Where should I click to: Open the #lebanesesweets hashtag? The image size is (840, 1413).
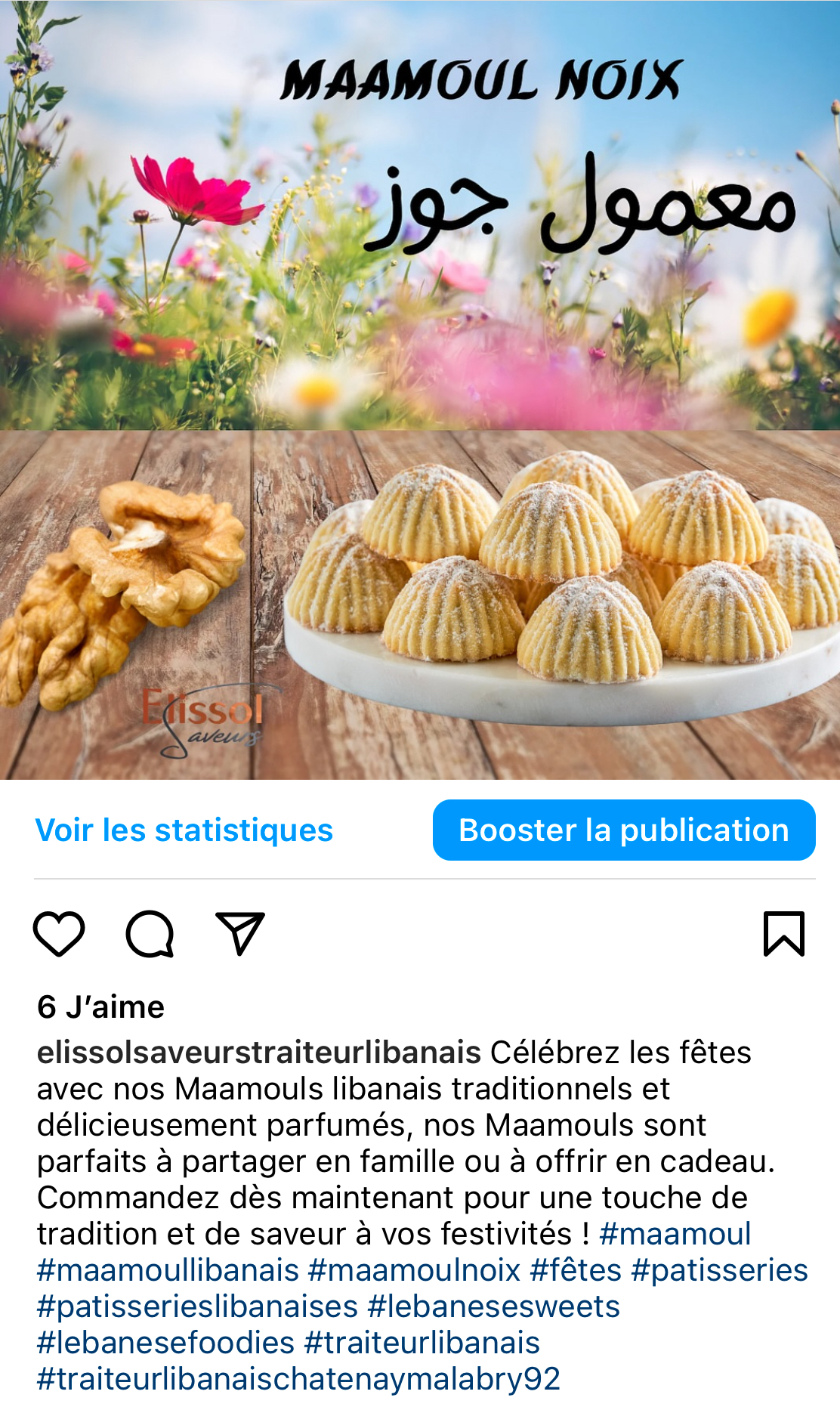493,1306
